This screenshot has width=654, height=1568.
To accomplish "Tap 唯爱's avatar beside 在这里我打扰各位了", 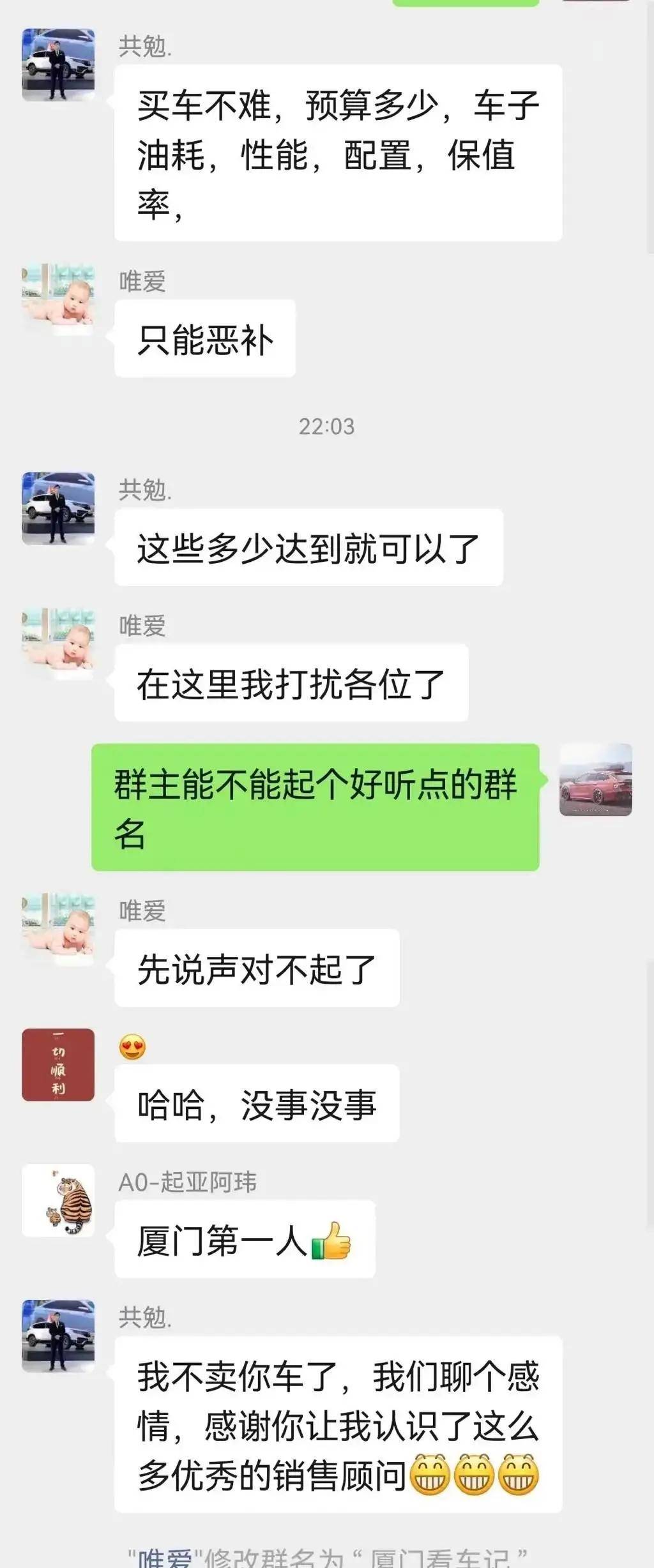I will click(58, 644).
